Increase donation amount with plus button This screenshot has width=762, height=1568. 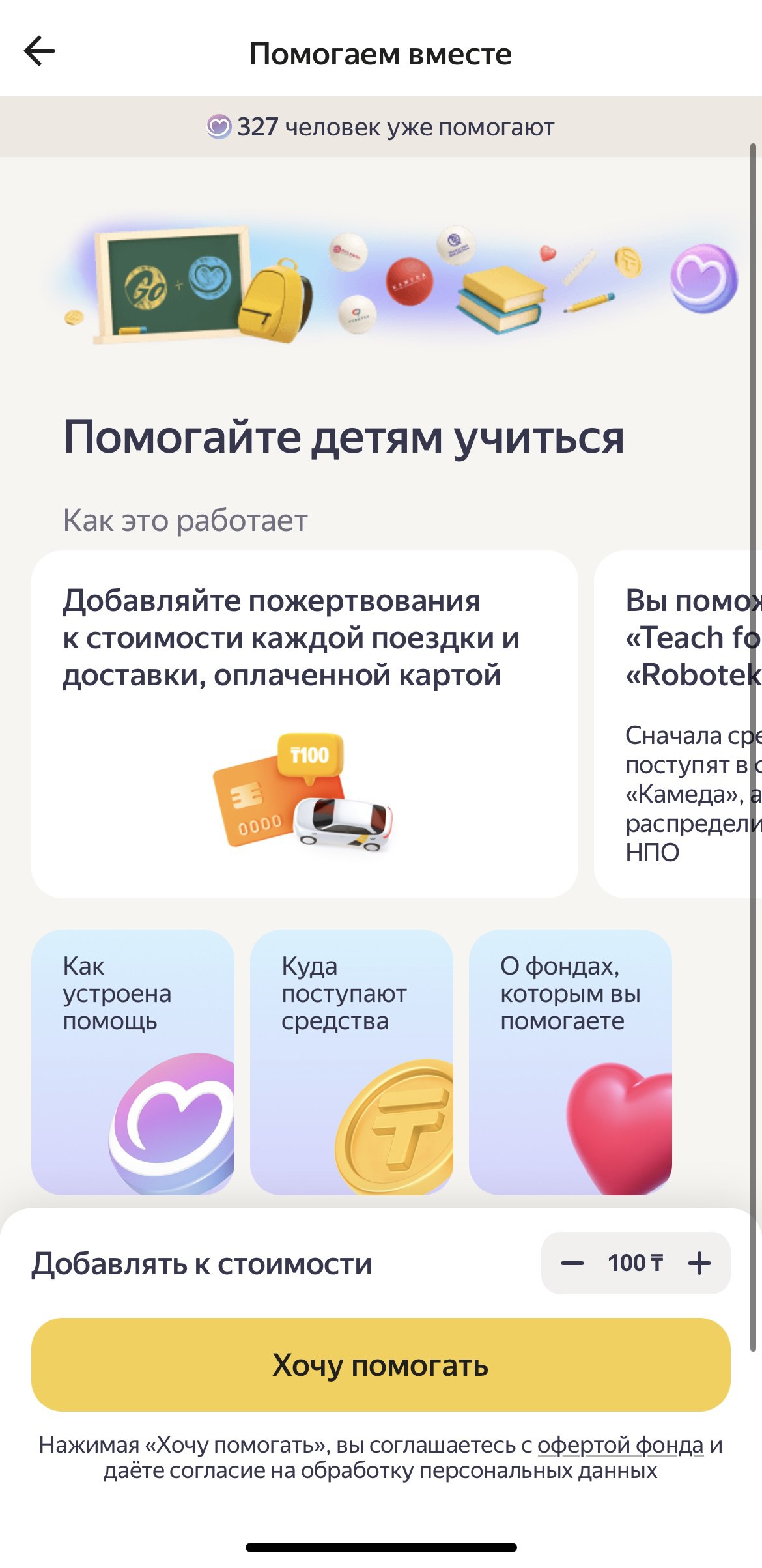699,1263
